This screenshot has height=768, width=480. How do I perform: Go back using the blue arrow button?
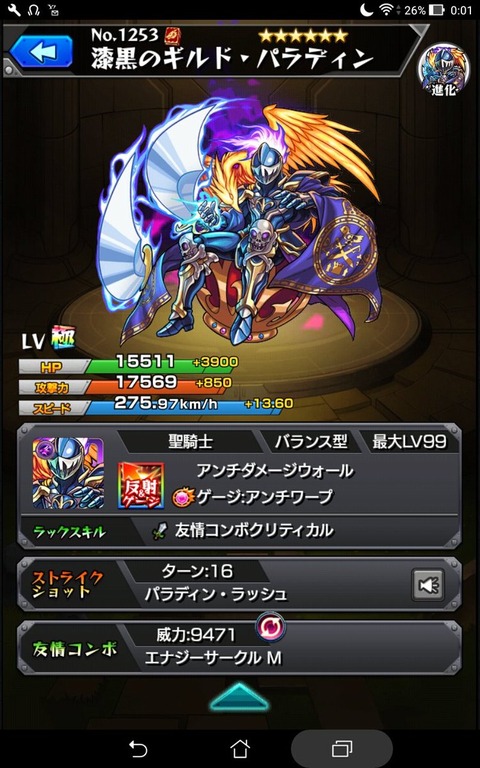(42, 52)
